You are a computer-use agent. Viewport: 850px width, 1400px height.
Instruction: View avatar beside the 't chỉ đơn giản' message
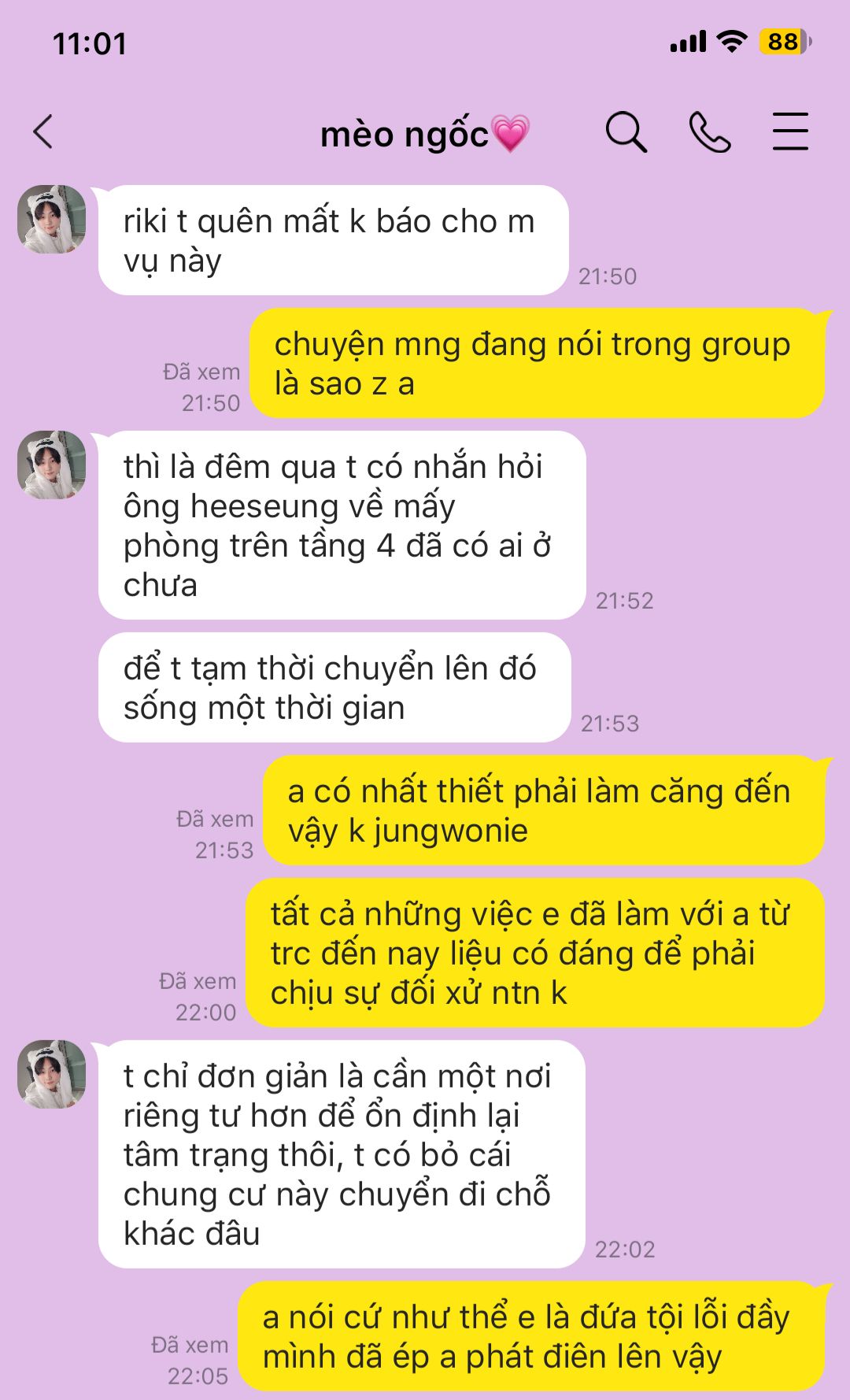(52, 1075)
